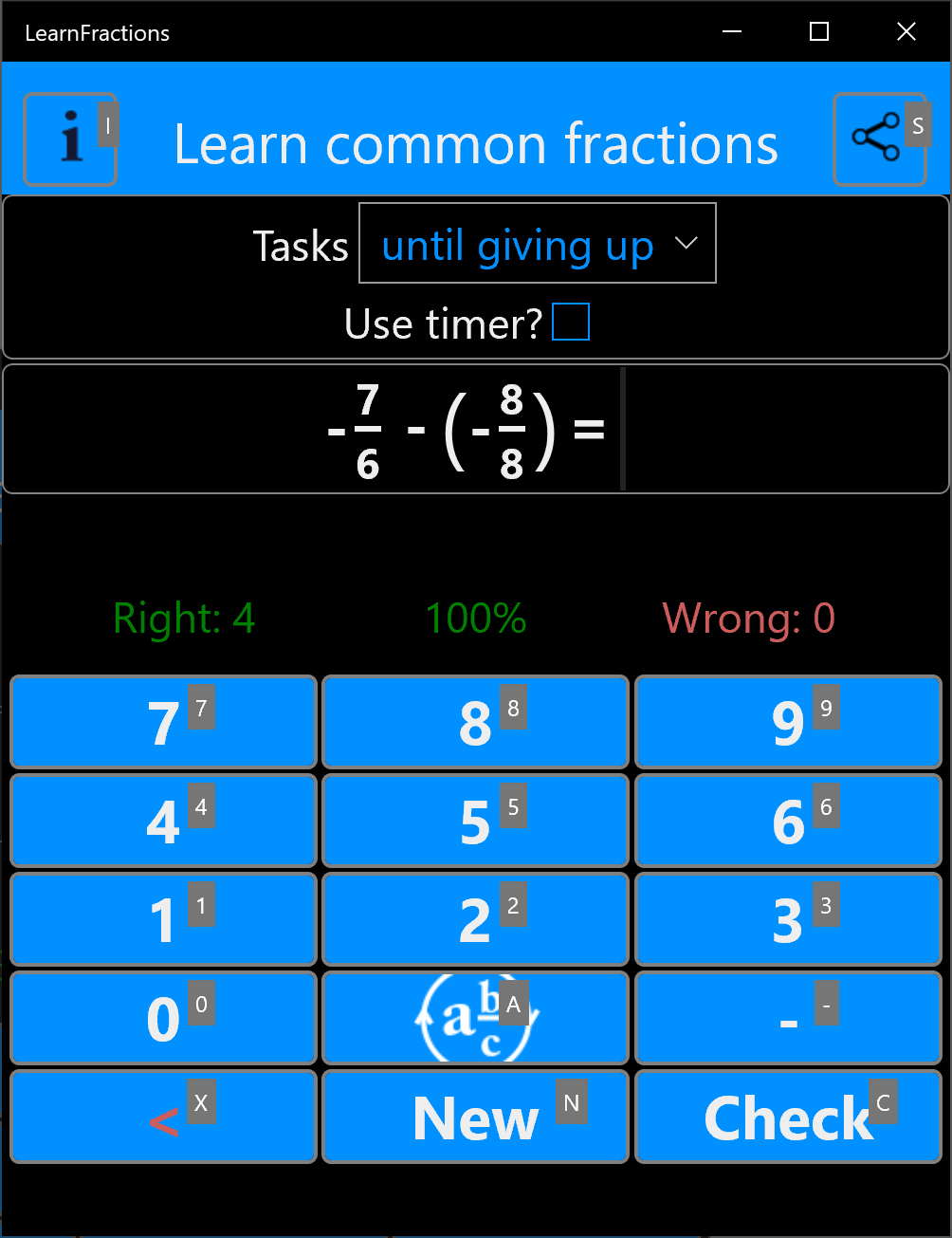Delete last entry with the red arrow

click(163, 1118)
